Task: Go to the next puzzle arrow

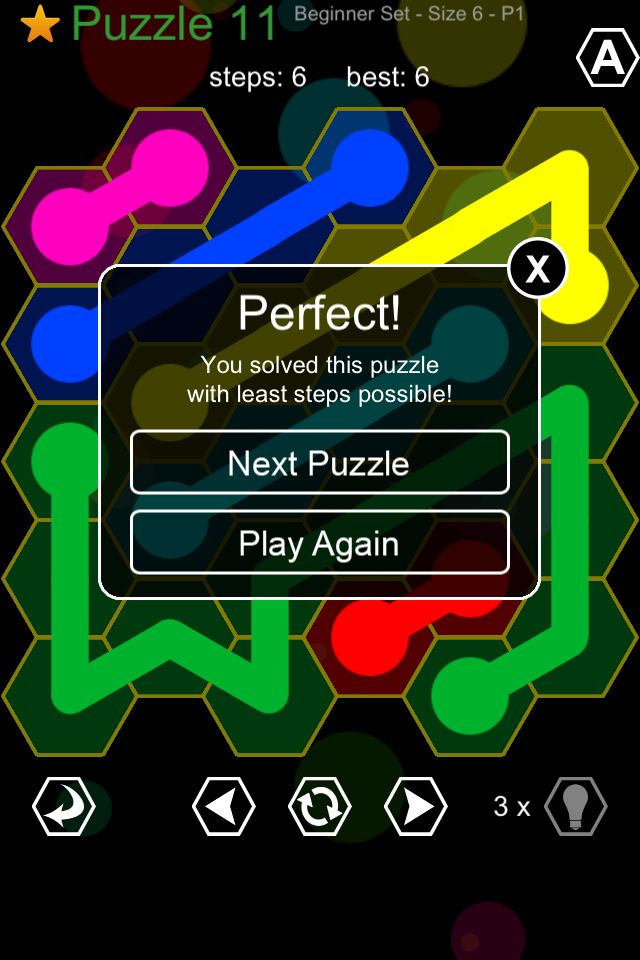Action: coord(416,806)
